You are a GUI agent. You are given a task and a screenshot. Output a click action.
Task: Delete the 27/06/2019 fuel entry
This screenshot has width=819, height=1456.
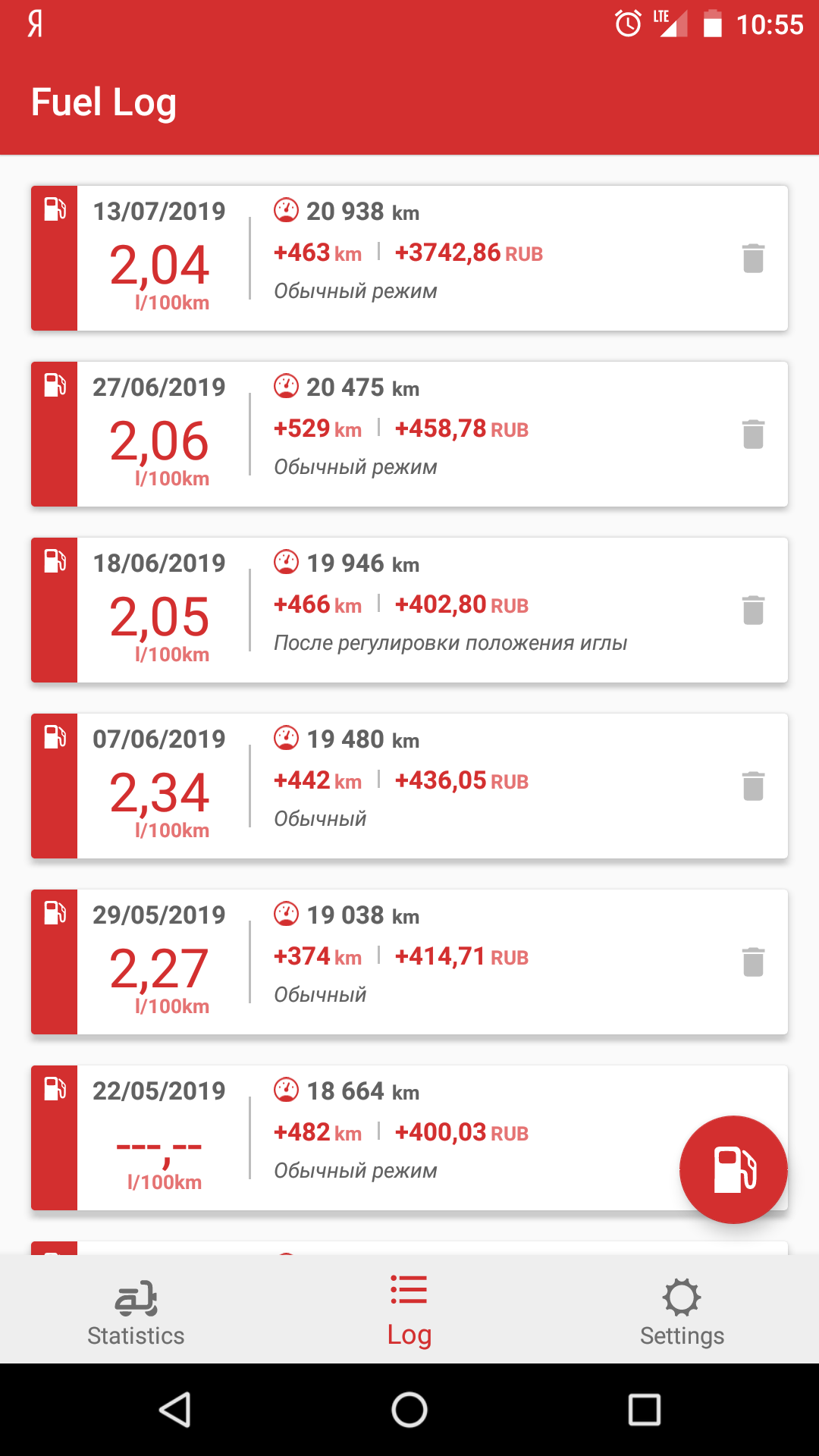(x=753, y=435)
